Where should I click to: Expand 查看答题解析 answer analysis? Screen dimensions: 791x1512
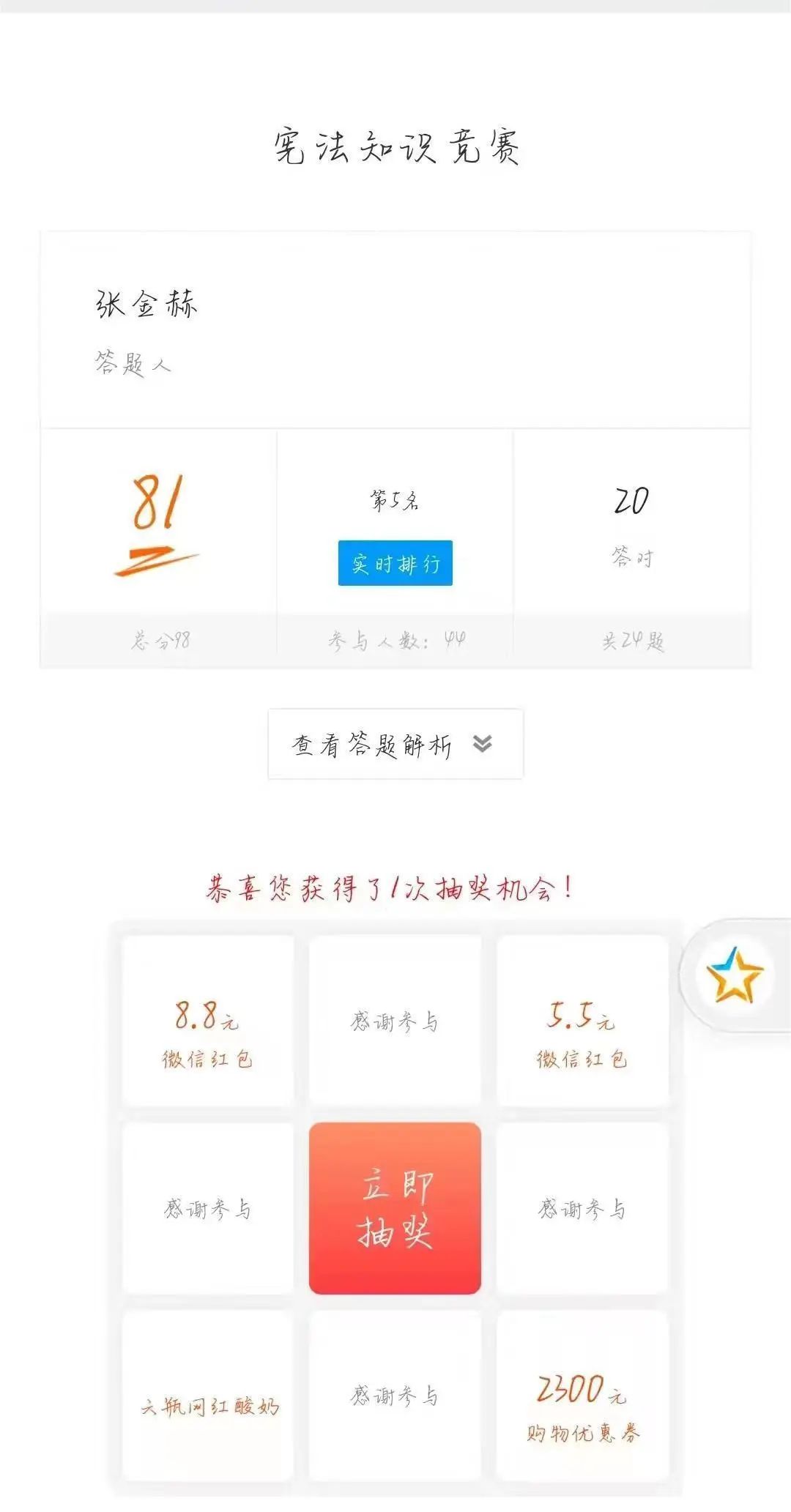coord(395,744)
